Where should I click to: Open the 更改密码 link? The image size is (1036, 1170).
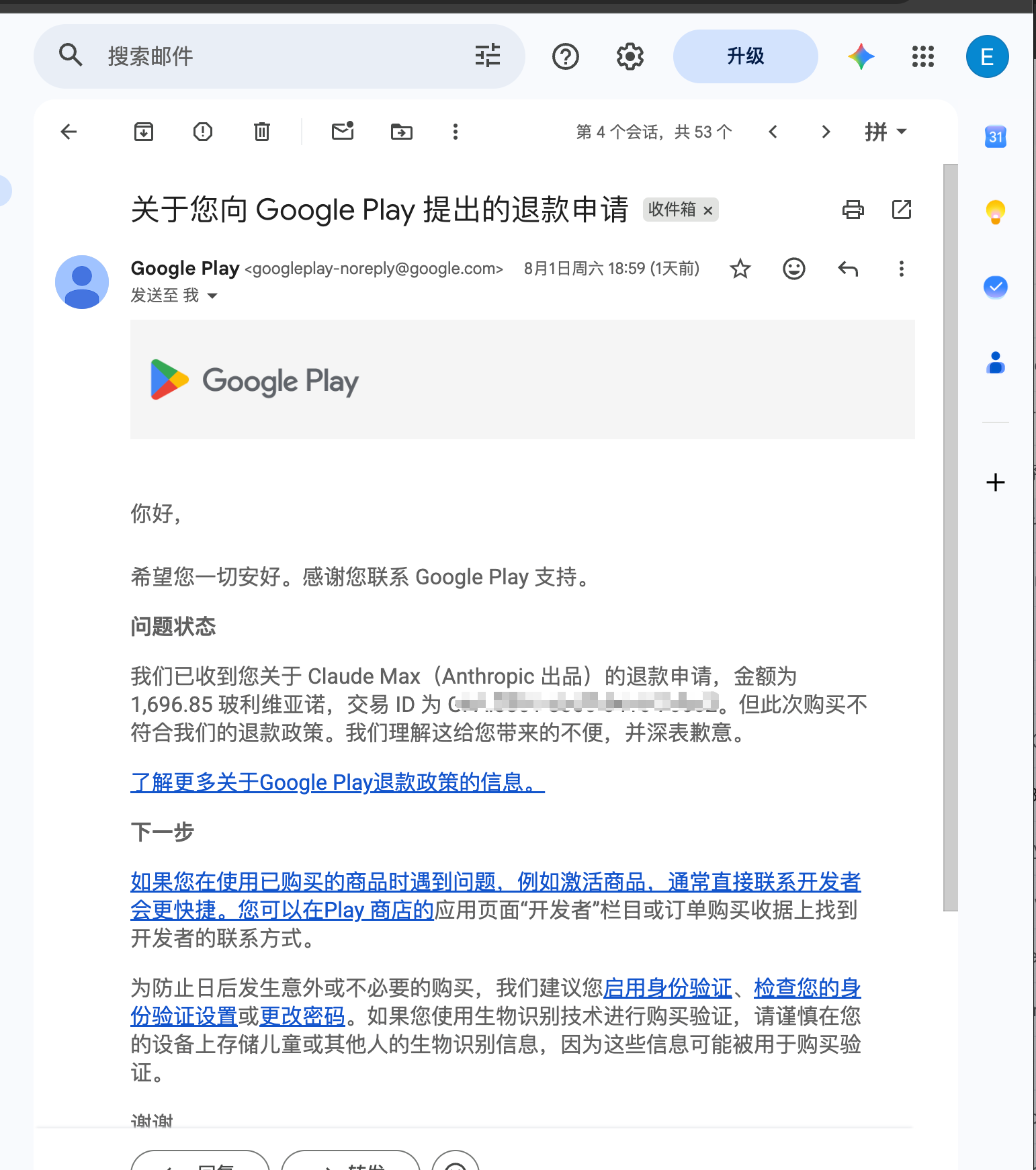pos(302,1016)
